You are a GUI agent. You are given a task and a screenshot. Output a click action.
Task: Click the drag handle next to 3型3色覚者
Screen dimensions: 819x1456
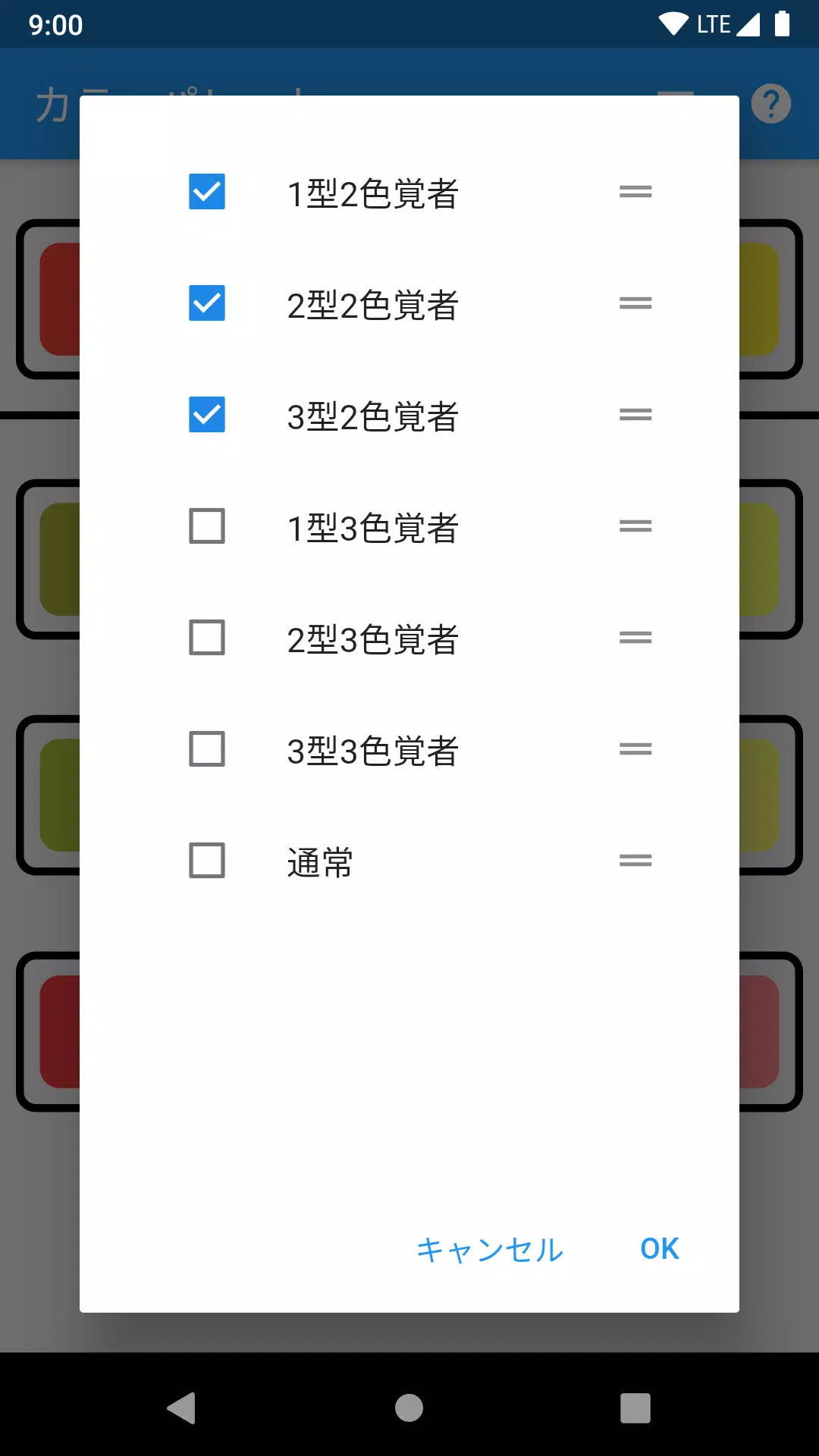[x=635, y=749]
